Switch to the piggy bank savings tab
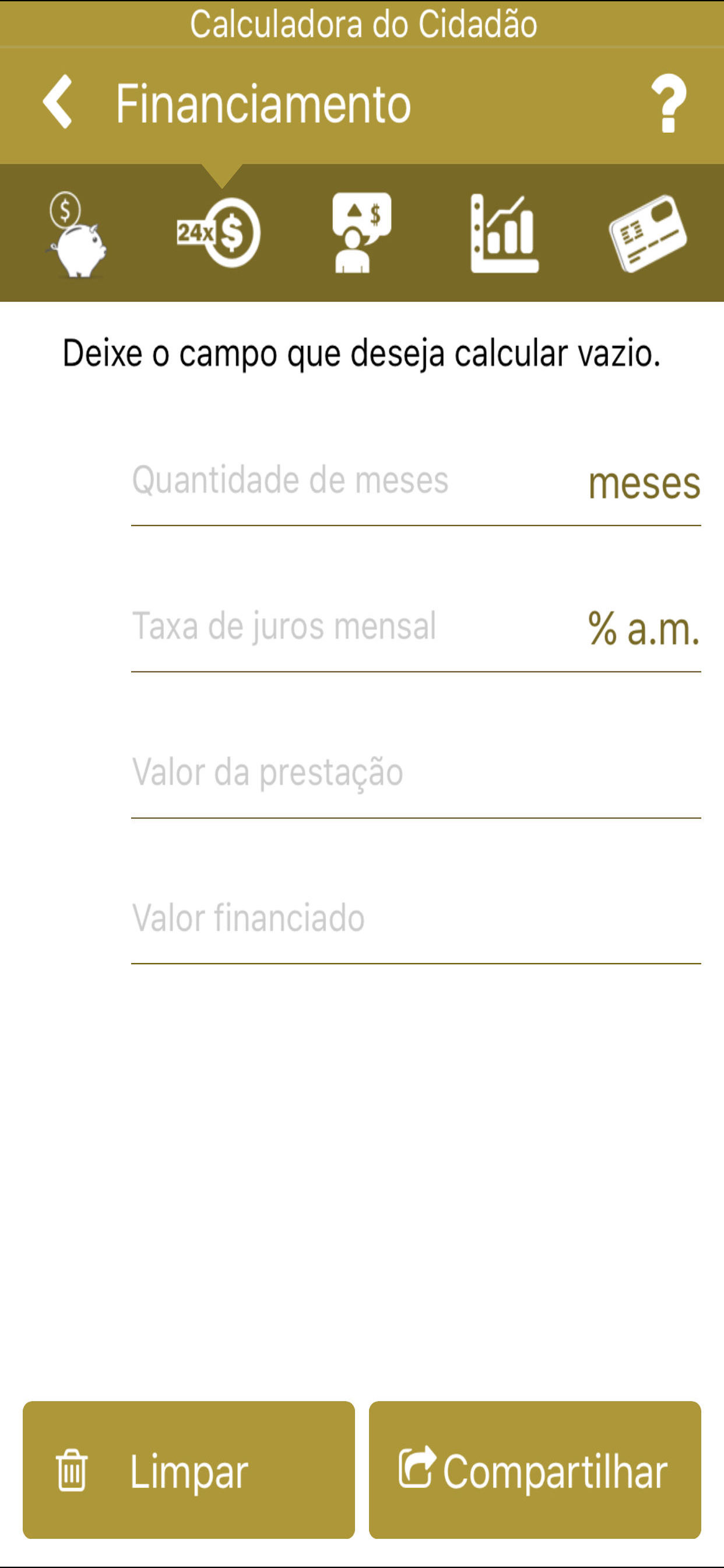This screenshot has height=1568, width=724. pyautogui.click(x=77, y=235)
